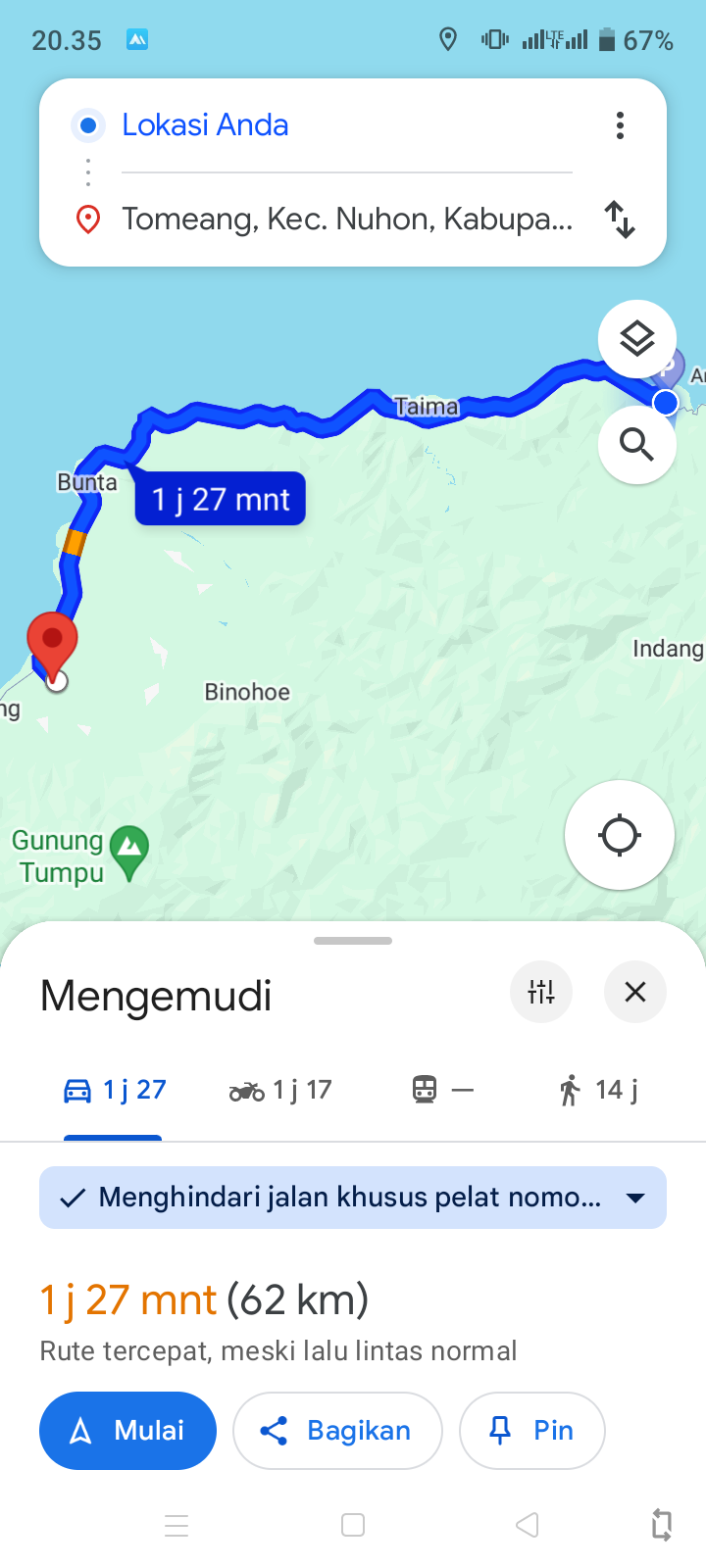Close the directions panel
The width and height of the screenshot is (706, 1568).
(x=635, y=992)
